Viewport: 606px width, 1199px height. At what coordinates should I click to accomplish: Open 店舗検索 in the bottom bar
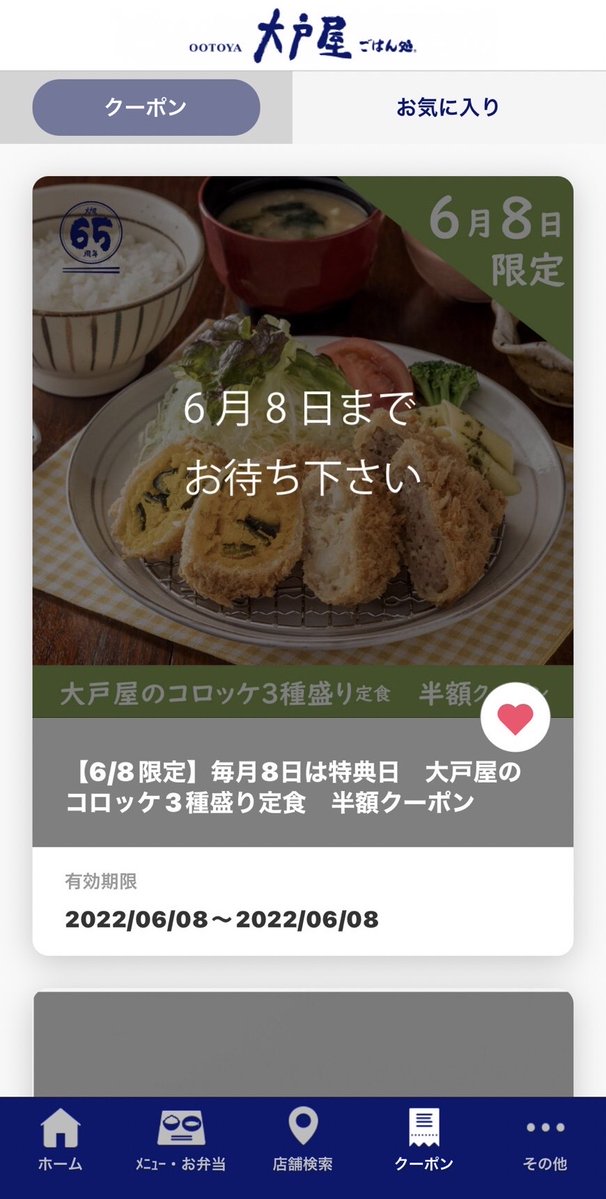click(x=303, y=1140)
